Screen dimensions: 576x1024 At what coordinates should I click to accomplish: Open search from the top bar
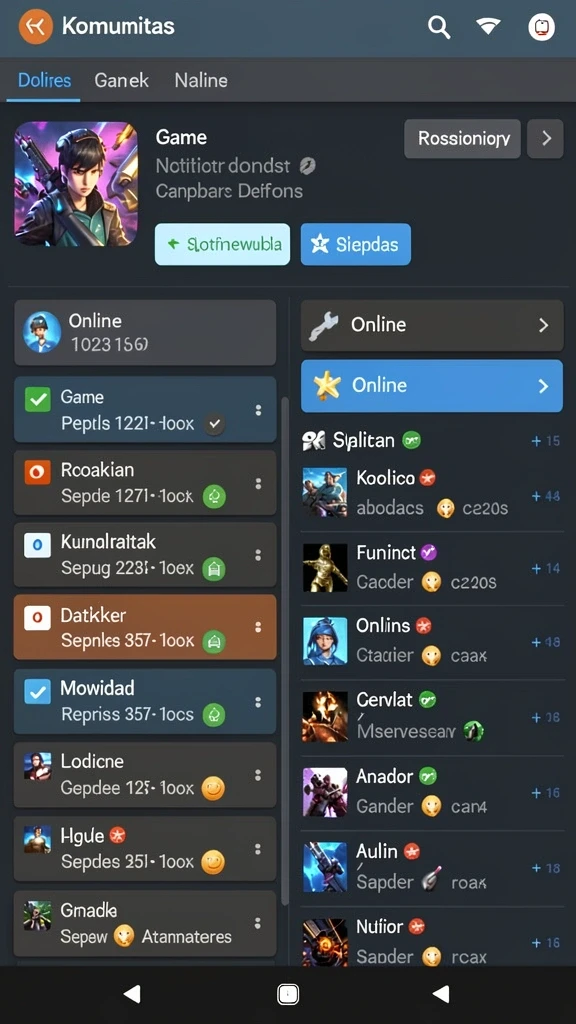439,27
